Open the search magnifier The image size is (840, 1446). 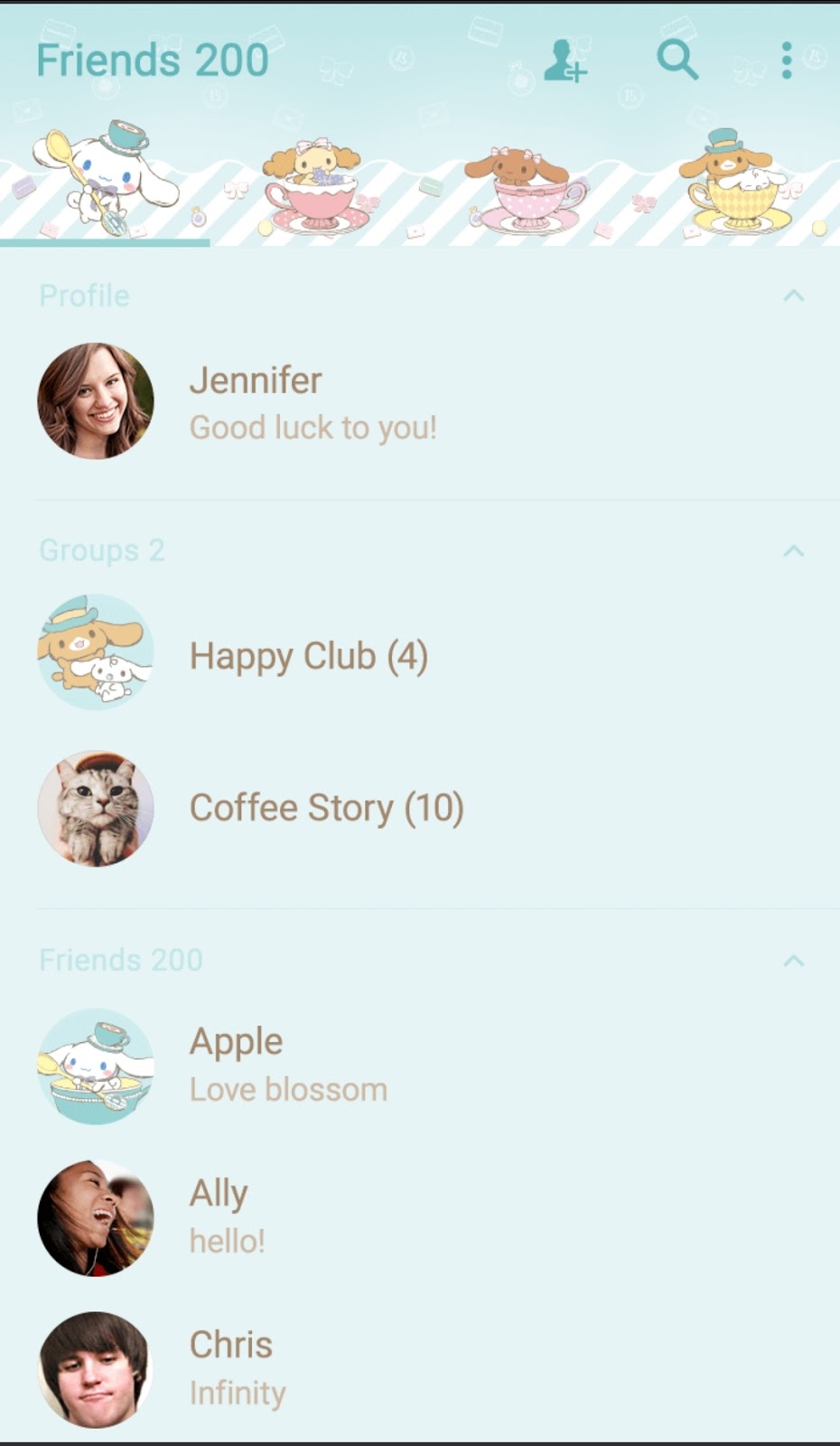[677, 61]
